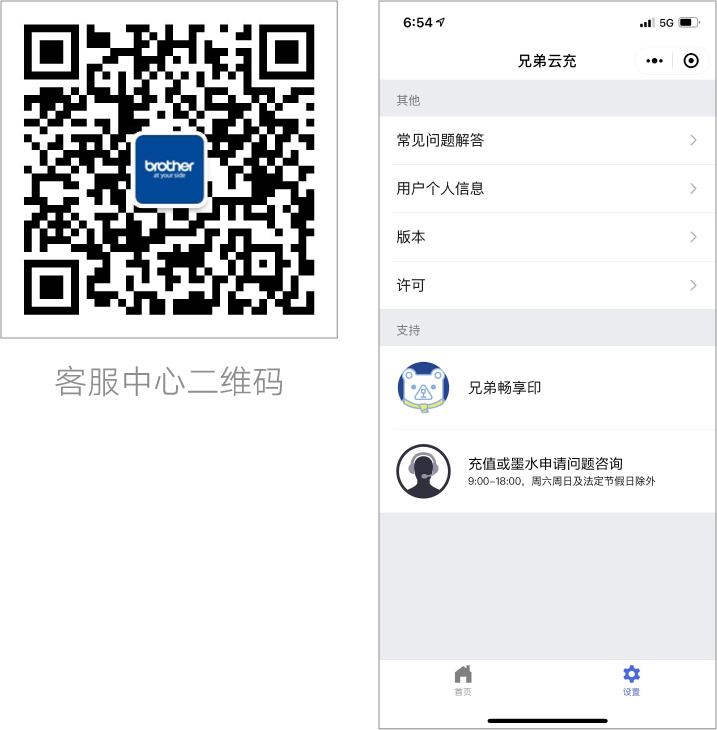Open 兄弟畅享印 support entry

click(547, 387)
